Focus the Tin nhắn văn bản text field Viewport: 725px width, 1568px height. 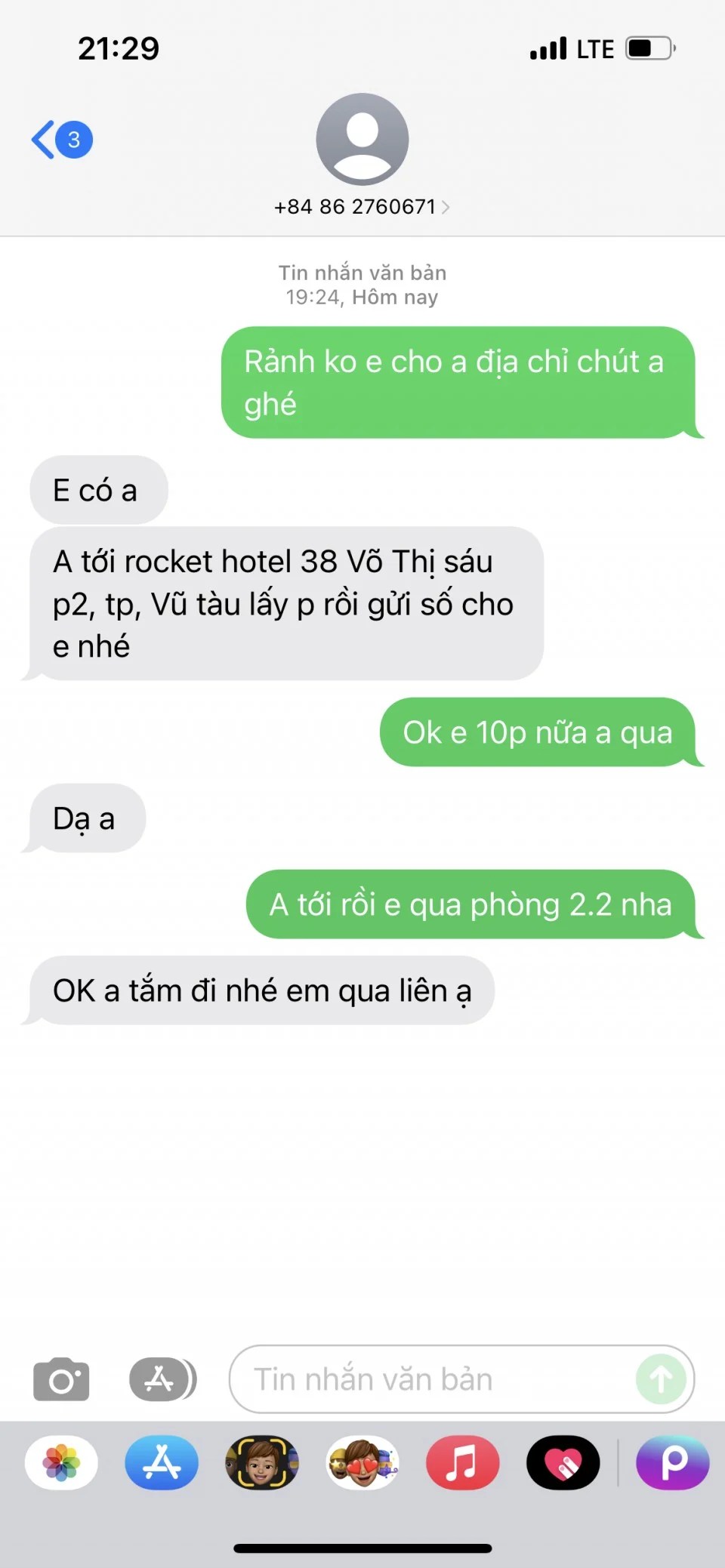pos(430,1379)
